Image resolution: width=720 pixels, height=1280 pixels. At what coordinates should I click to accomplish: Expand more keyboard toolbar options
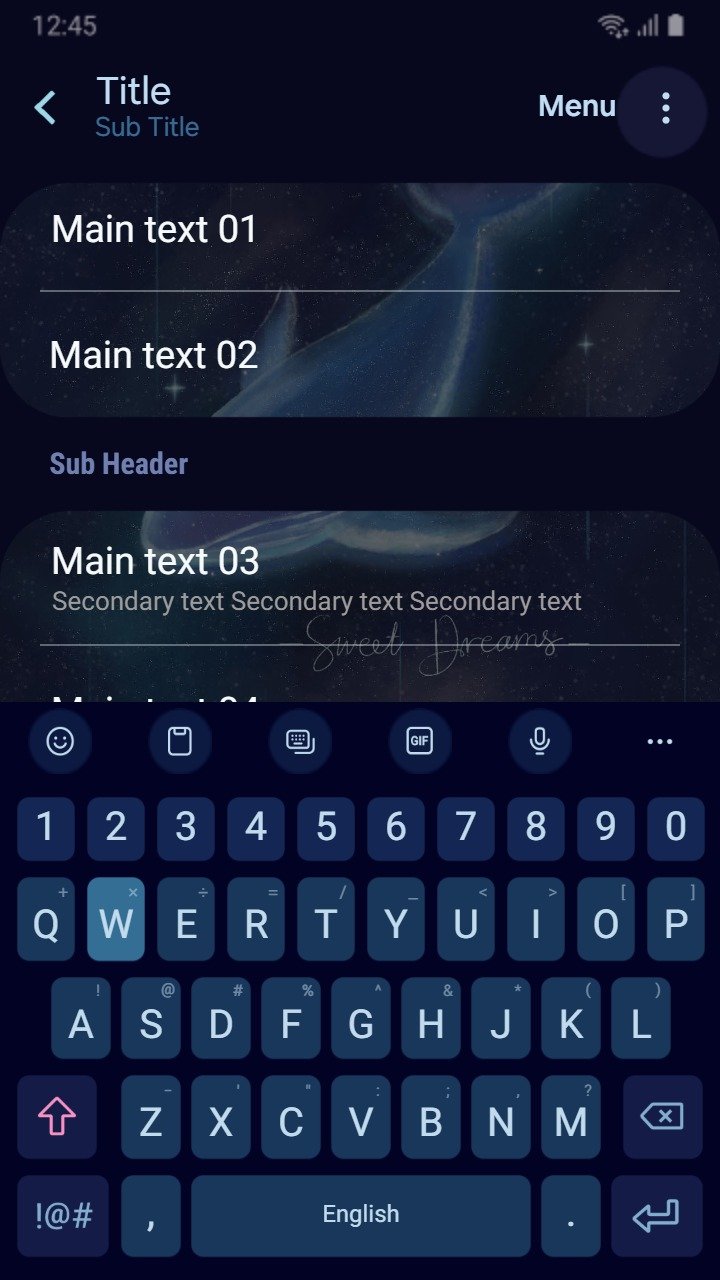(660, 741)
